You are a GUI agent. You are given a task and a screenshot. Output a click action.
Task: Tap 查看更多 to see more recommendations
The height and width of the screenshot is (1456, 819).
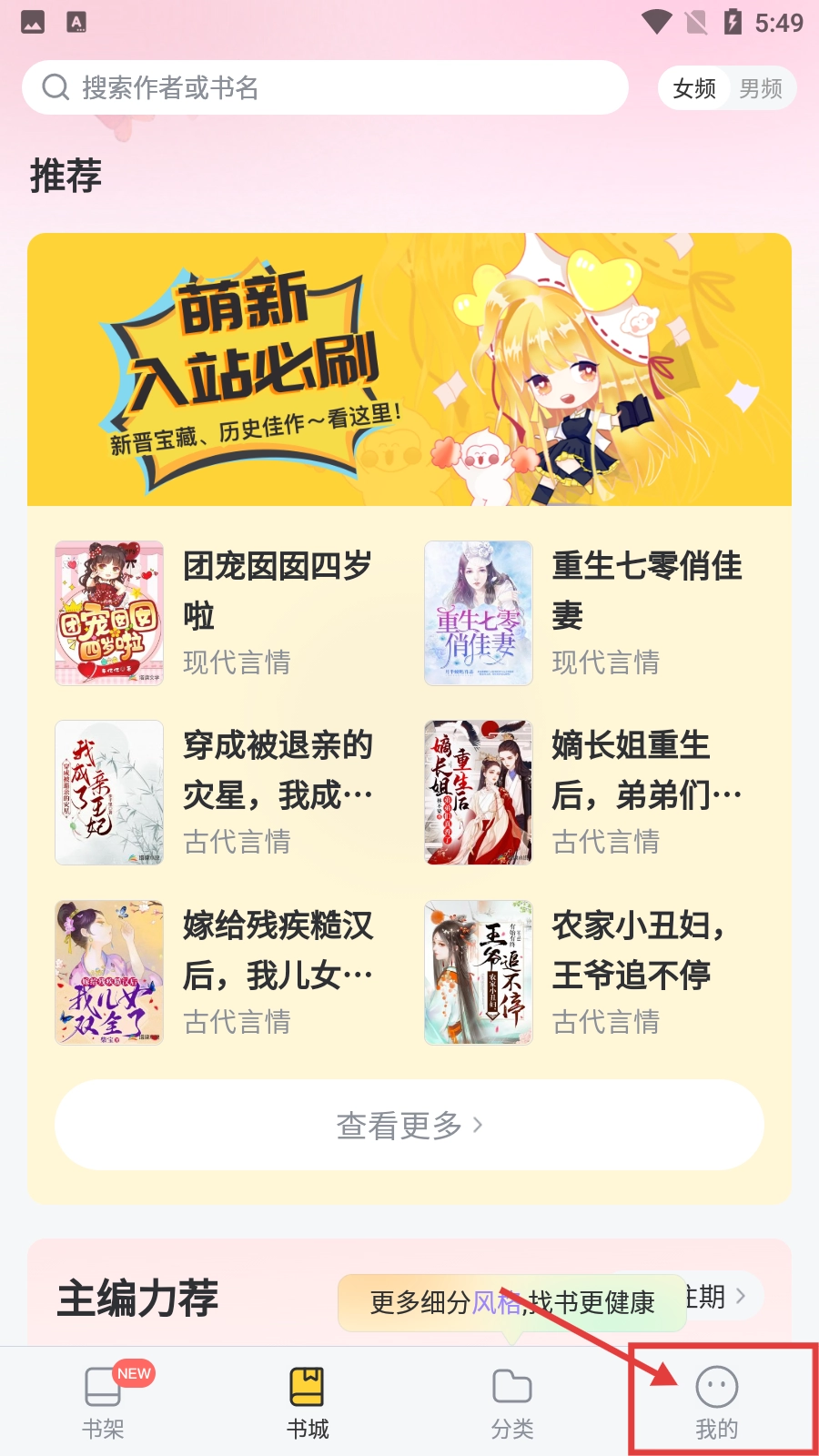click(409, 1125)
